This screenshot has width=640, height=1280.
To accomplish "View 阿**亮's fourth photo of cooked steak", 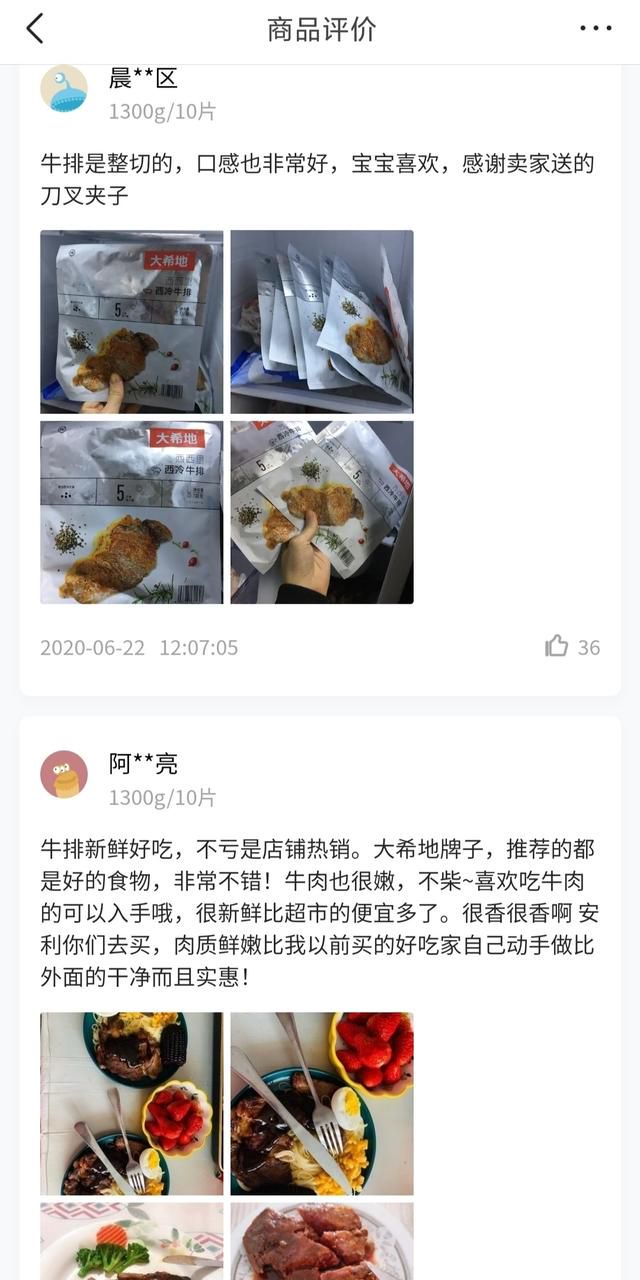I will coord(322,1241).
